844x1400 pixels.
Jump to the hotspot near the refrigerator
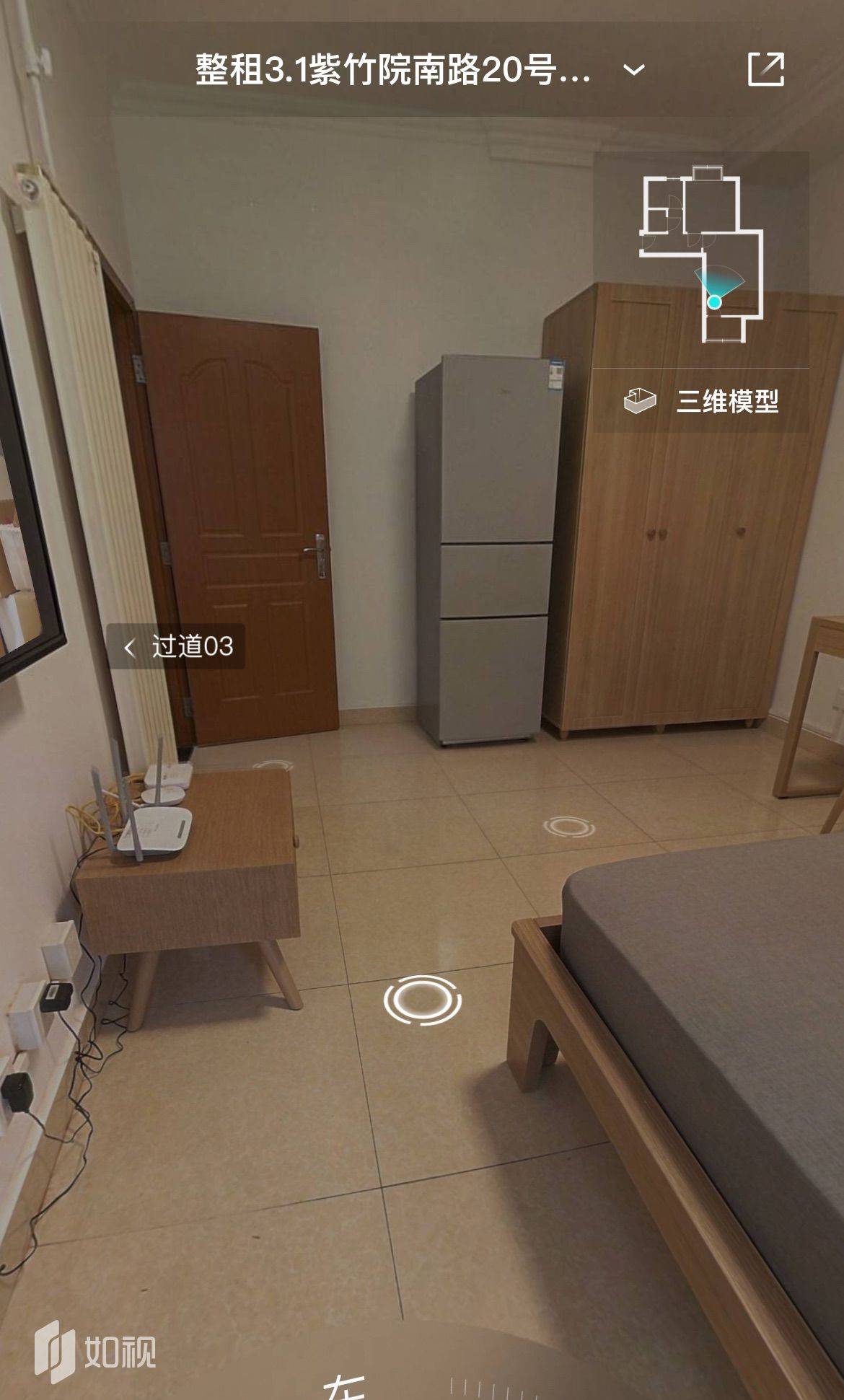568,826
